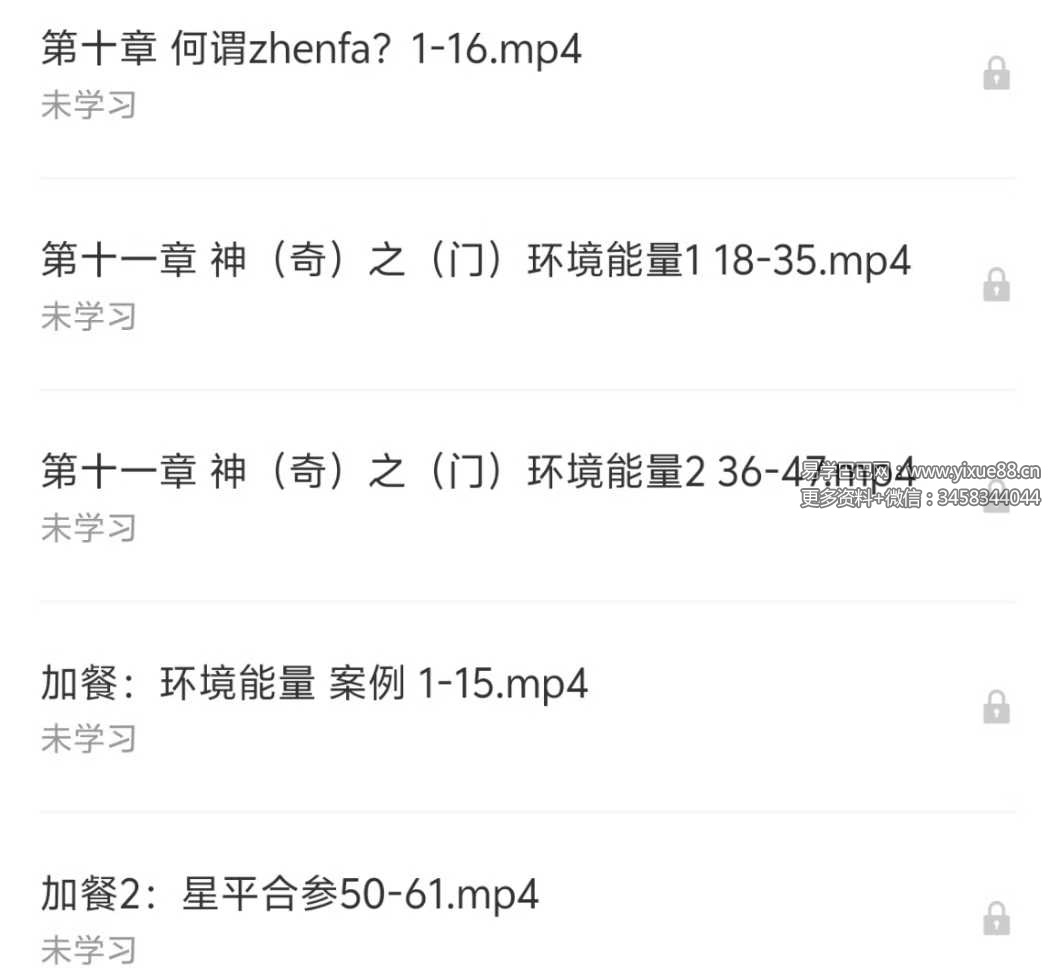This screenshot has width=1056, height=968.
Task: Open 加餐:环境能量 案例 1-15.mp4
Action: [x=314, y=684]
